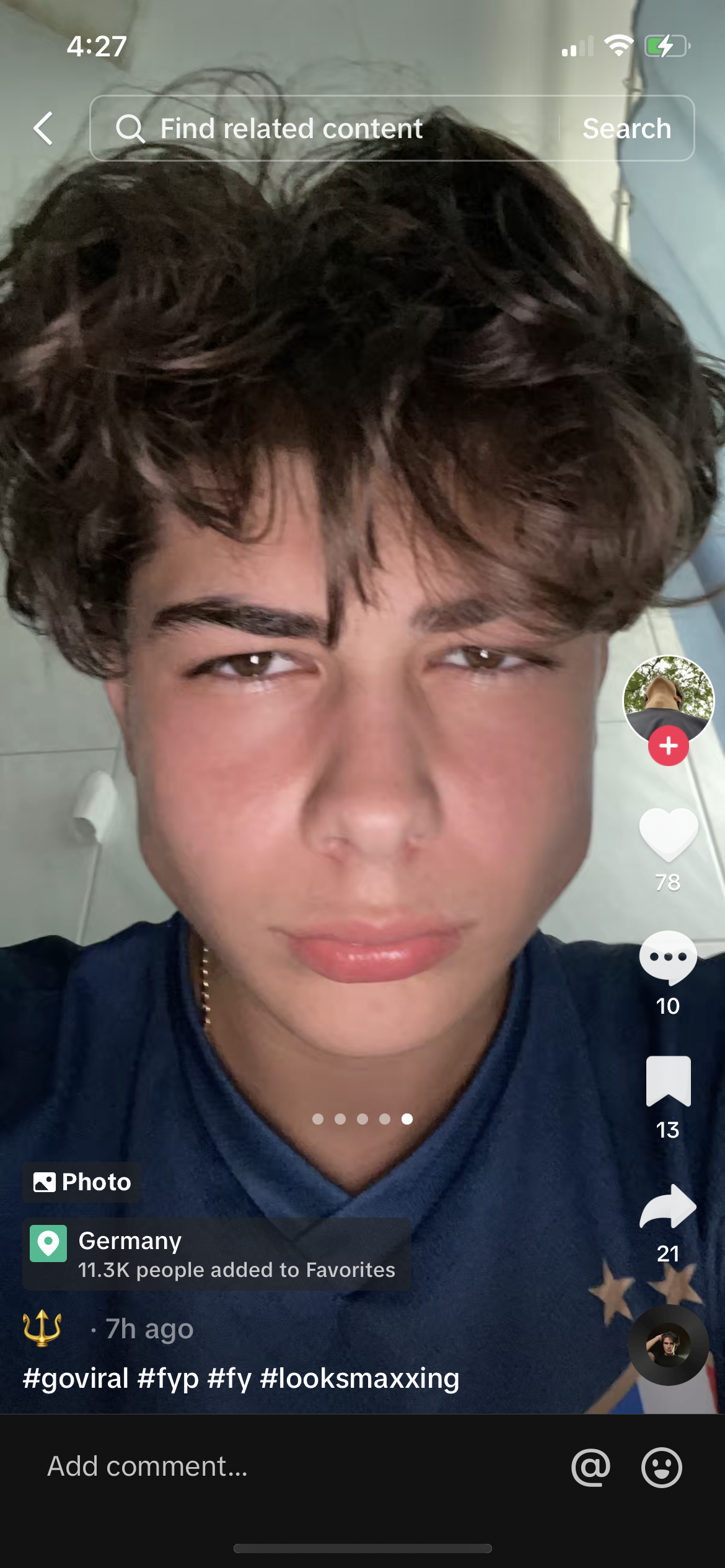
Task: Mention someone with the @ icon
Action: [591, 1467]
